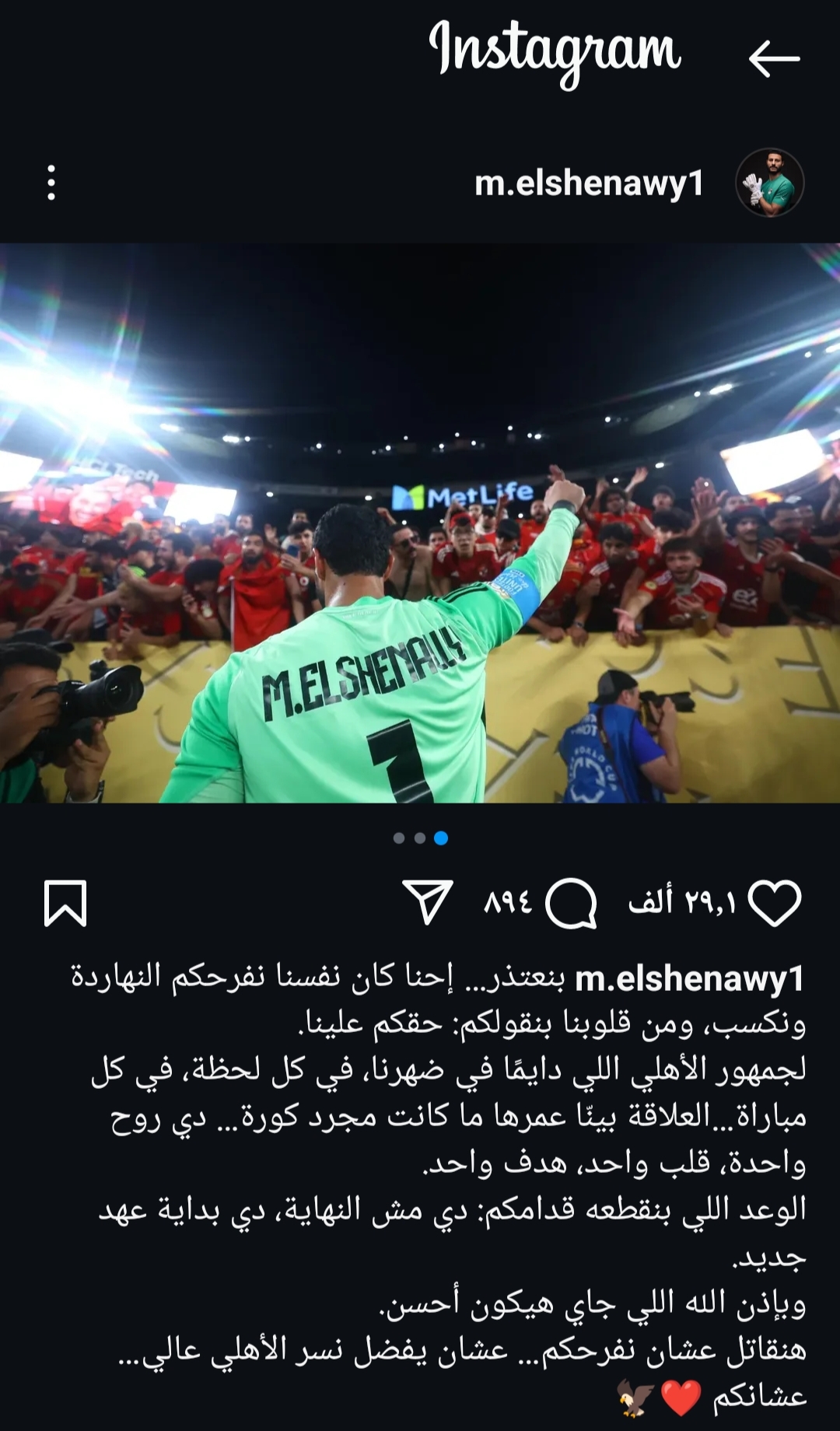Screen dimensions: 840x1431
Task: View the goalkeeper photo in the post
Action: (x=420, y=523)
